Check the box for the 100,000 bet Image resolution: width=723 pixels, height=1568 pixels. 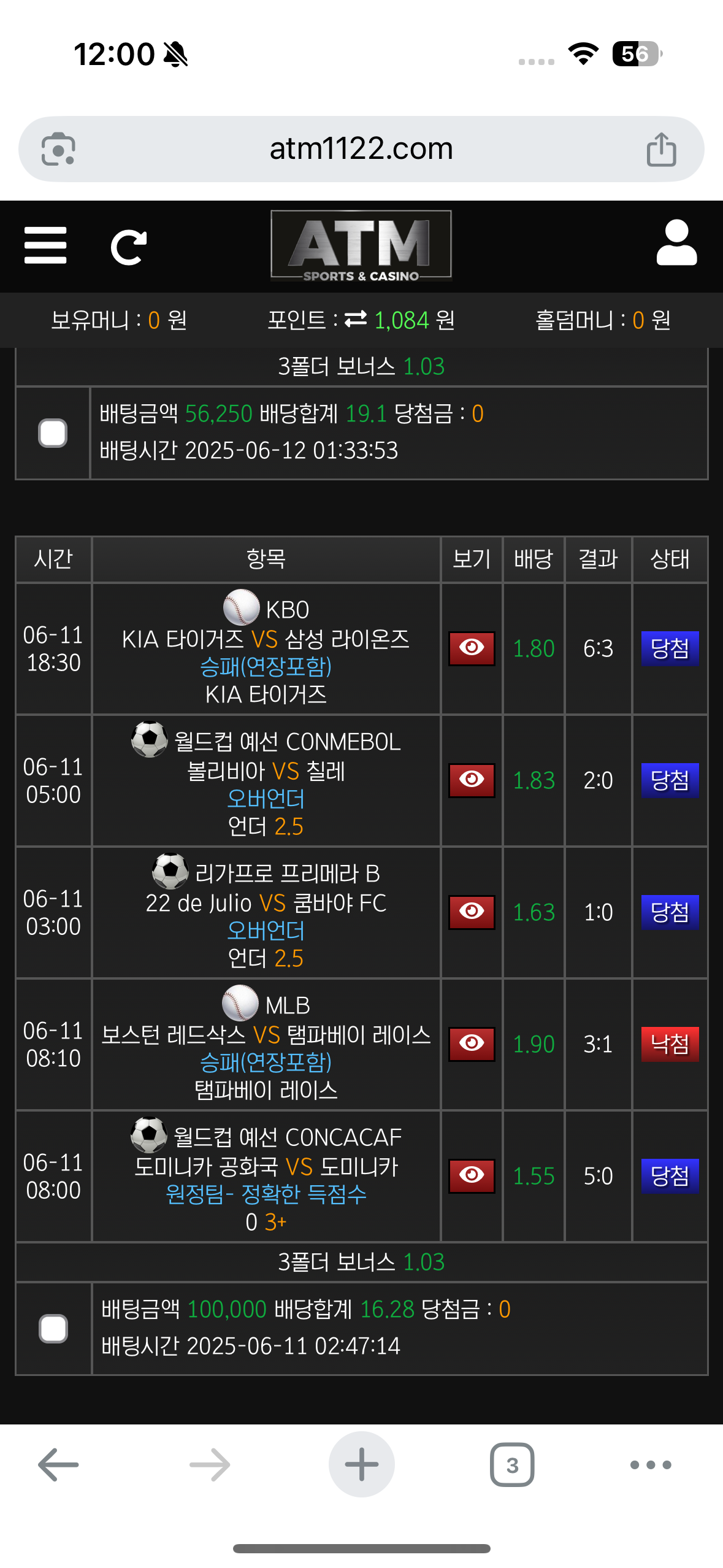click(x=53, y=1329)
